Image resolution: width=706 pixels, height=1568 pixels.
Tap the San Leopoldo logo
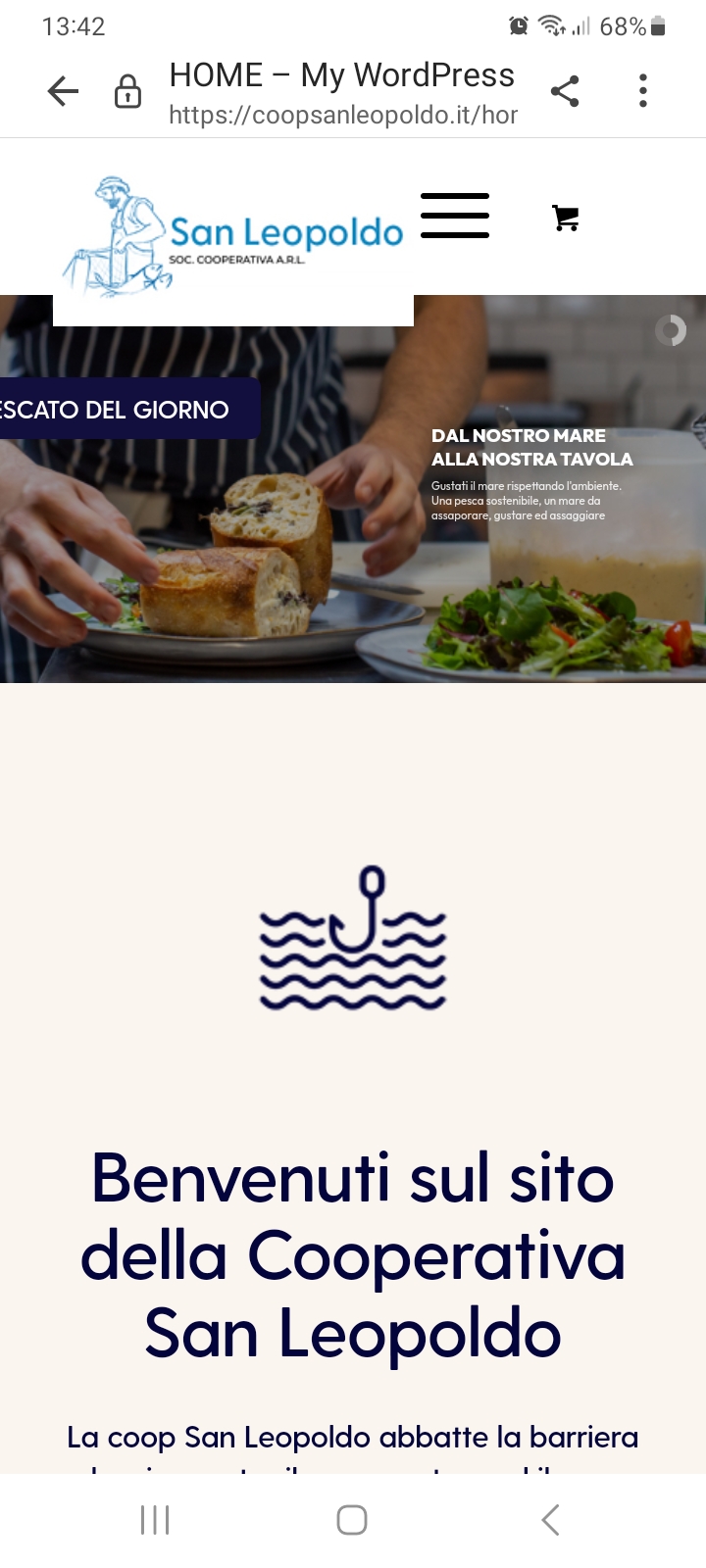[x=232, y=236]
